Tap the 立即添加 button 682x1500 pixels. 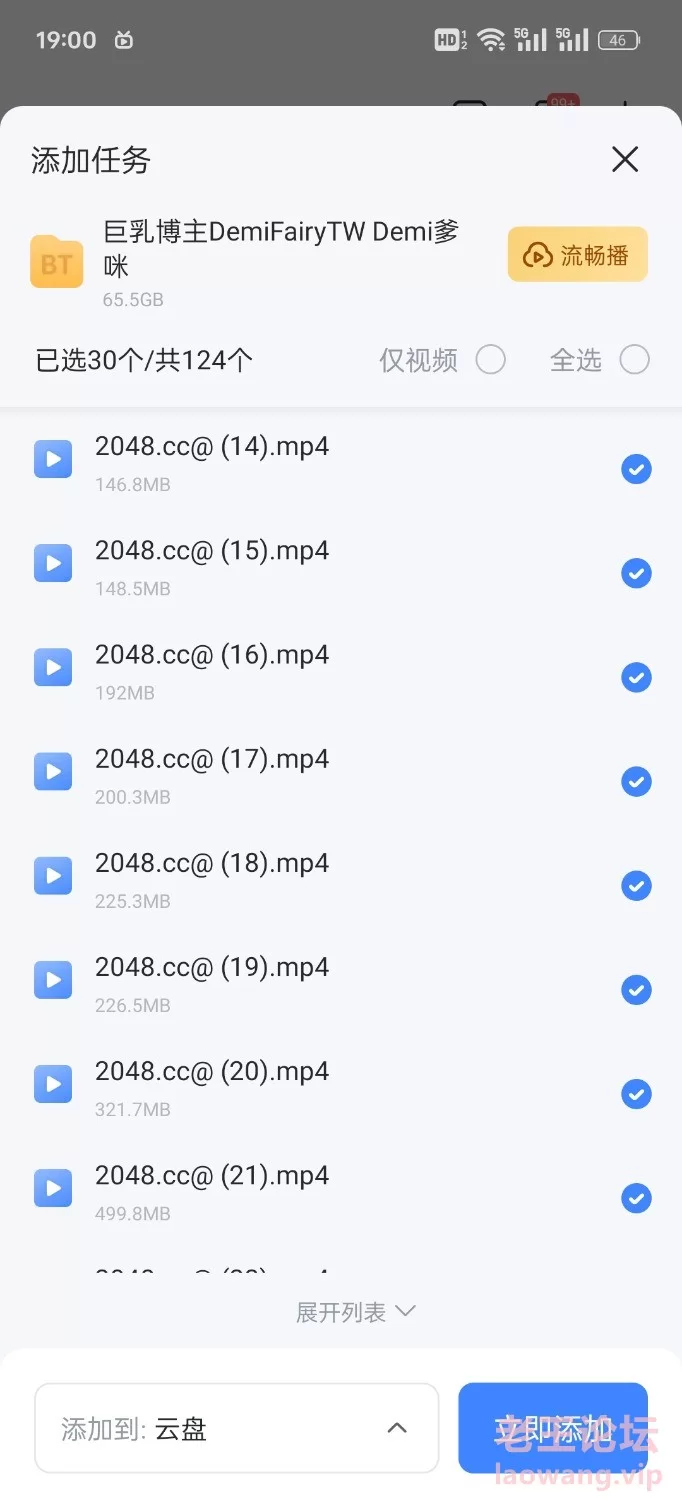tap(553, 1428)
